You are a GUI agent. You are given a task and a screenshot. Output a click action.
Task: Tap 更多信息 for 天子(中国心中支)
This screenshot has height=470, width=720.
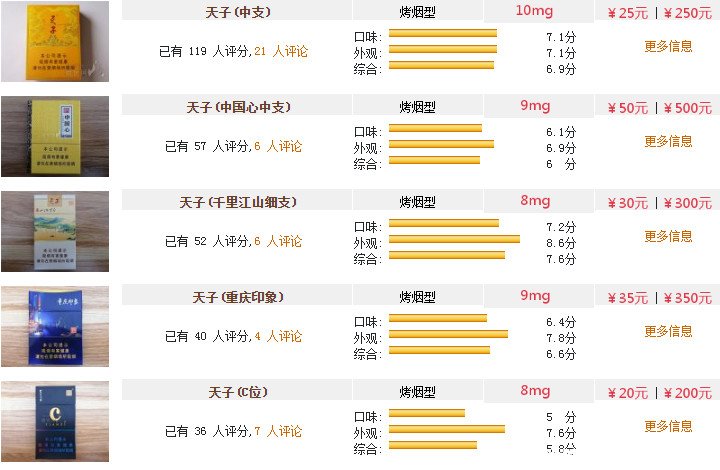point(668,141)
